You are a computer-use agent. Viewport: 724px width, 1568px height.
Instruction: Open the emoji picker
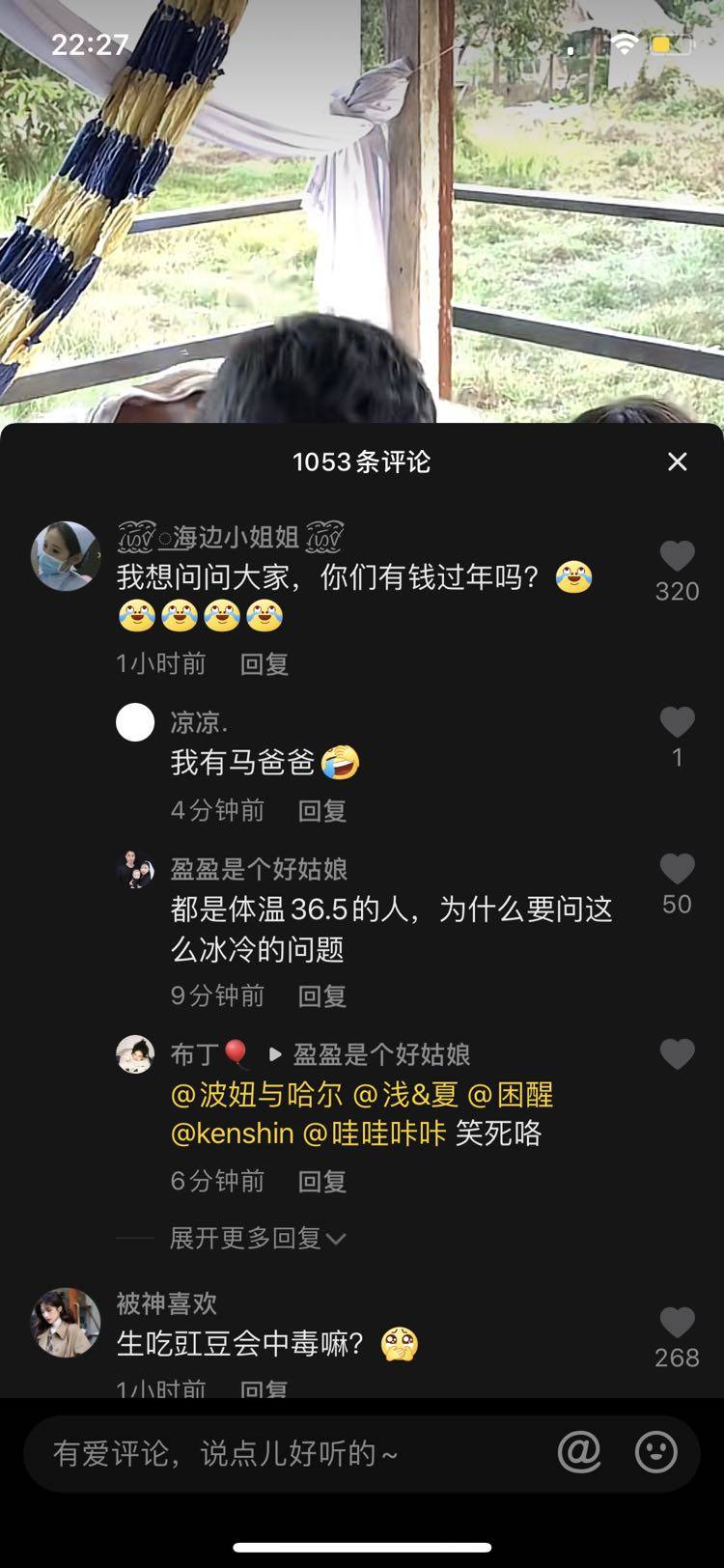coord(656,1452)
